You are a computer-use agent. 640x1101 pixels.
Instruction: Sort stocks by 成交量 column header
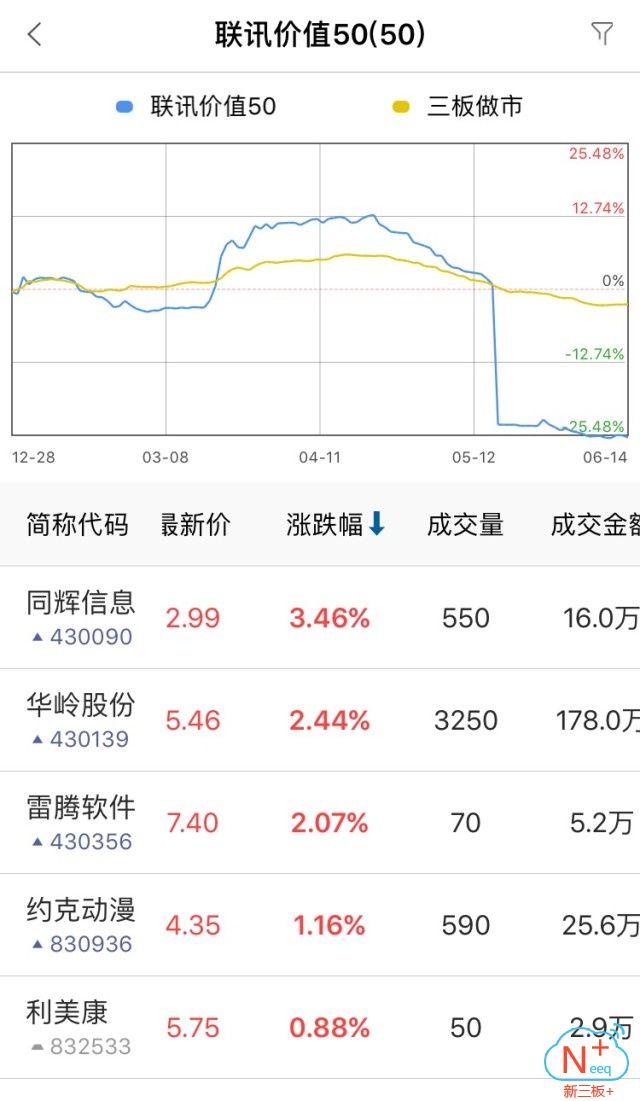[465, 524]
